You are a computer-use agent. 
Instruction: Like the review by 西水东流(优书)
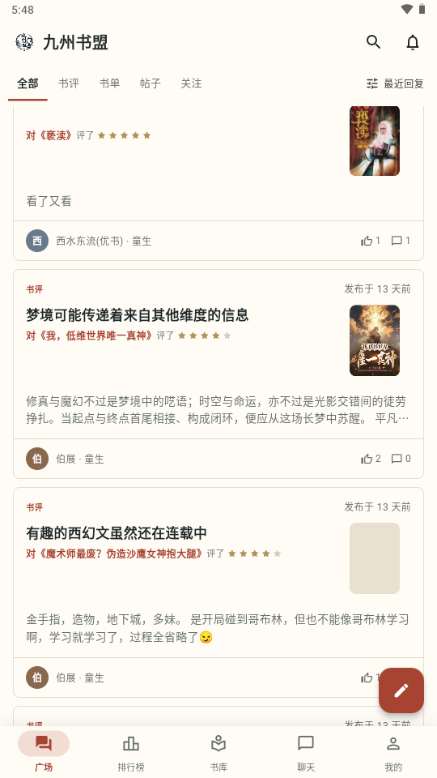click(371, 241)
